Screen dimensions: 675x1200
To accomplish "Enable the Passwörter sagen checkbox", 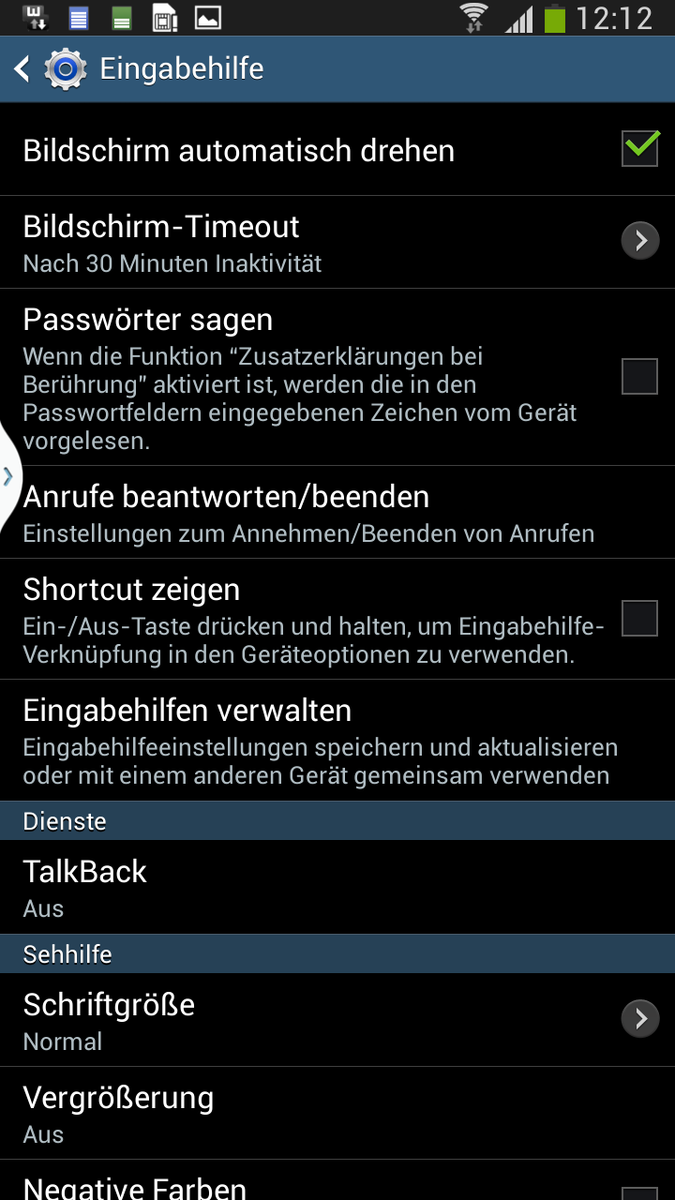I will pyautogui.click(x=639, y=377).
